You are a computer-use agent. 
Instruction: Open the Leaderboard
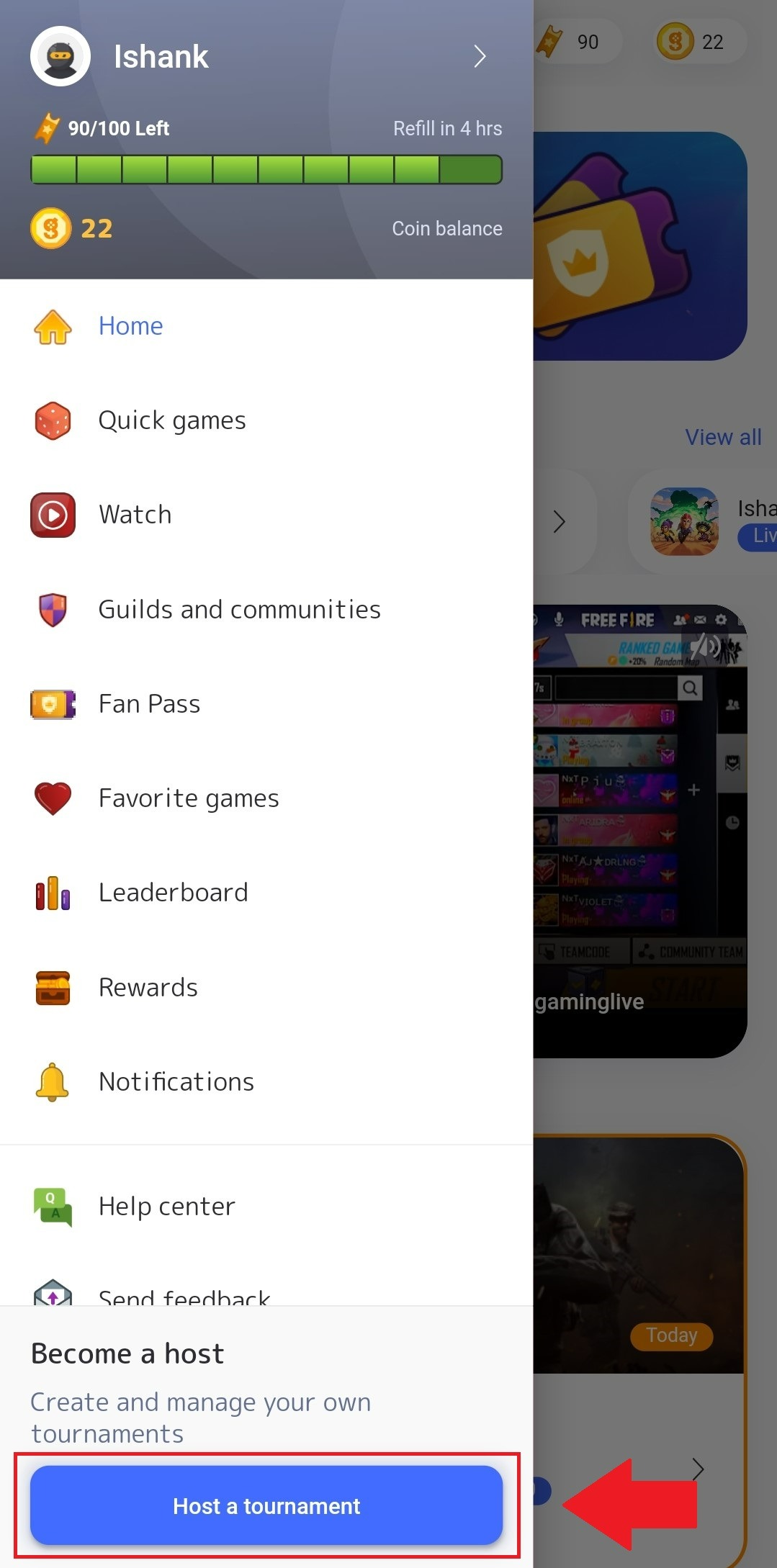tap(266, 893)
